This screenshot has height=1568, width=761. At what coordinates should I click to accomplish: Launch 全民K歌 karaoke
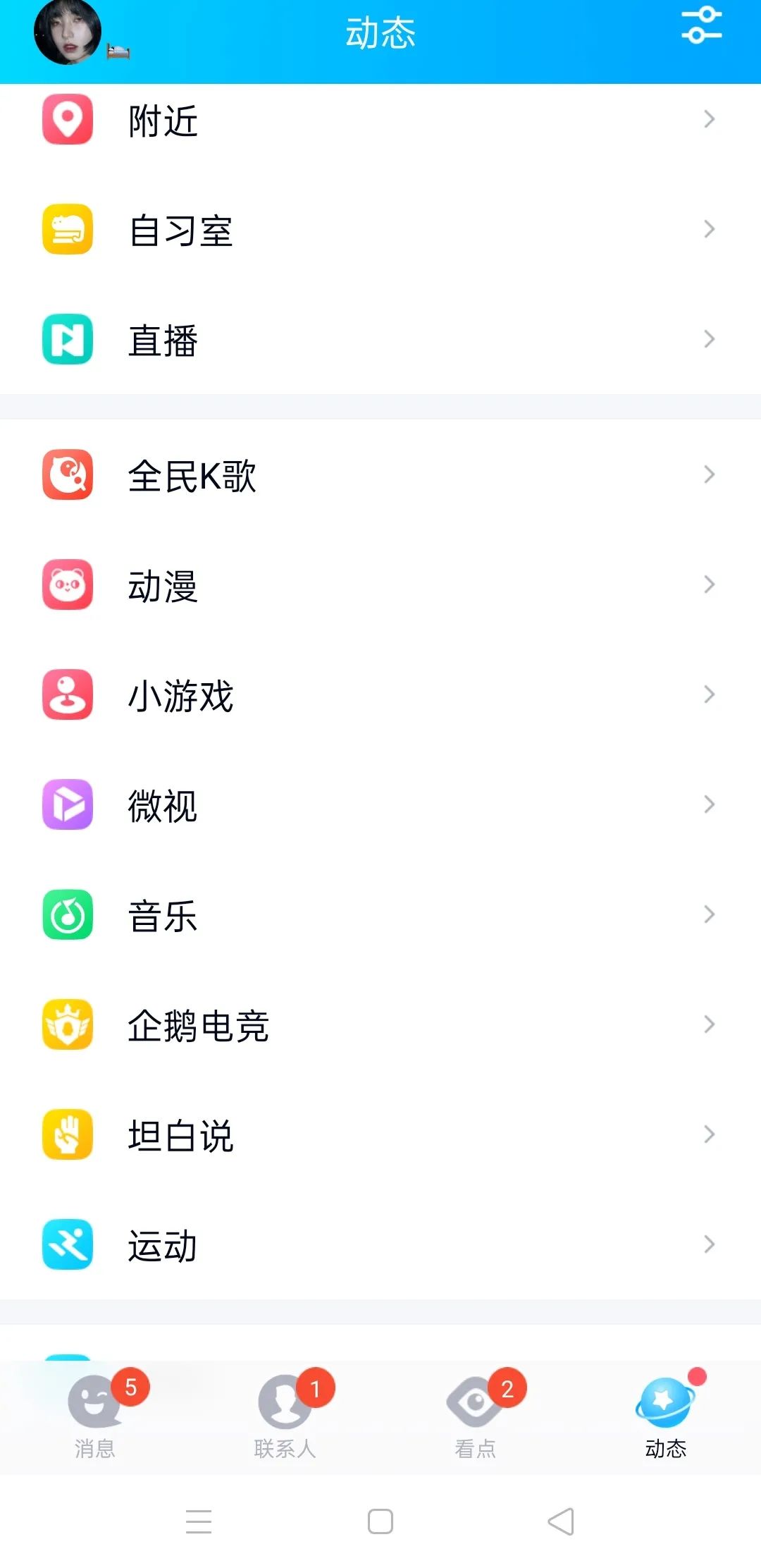pyautogui.click(x=380, y=475)
